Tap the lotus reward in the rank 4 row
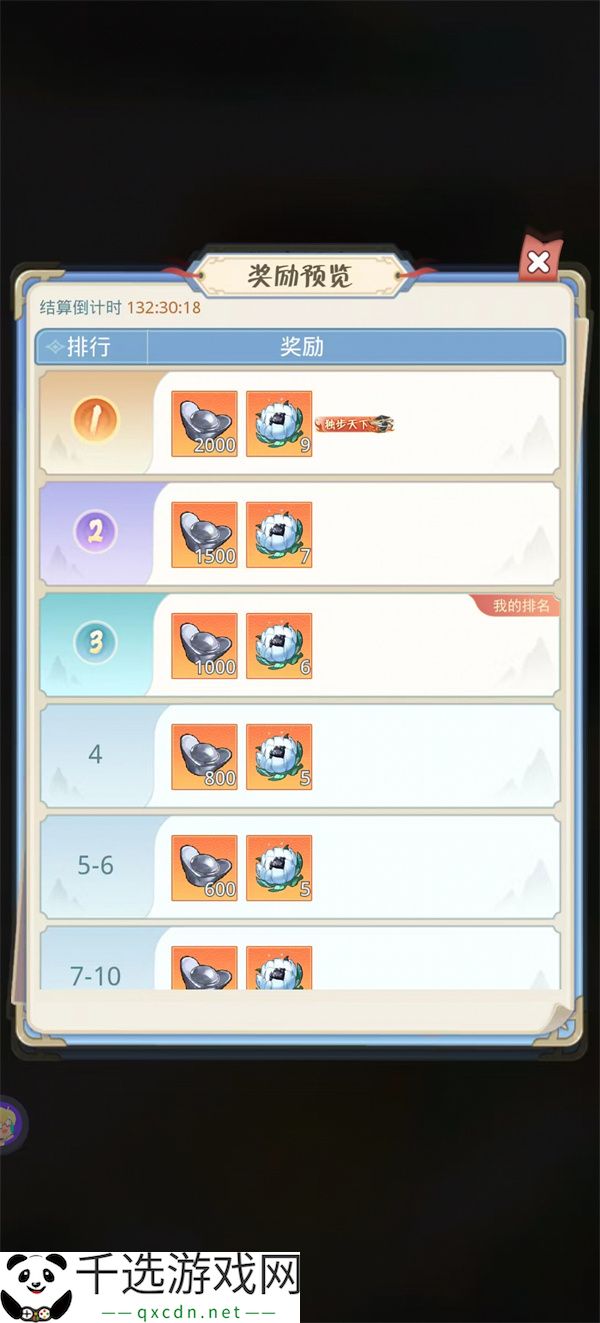Viewport: 600px width, 1323px height. click(x=279, y=757)
